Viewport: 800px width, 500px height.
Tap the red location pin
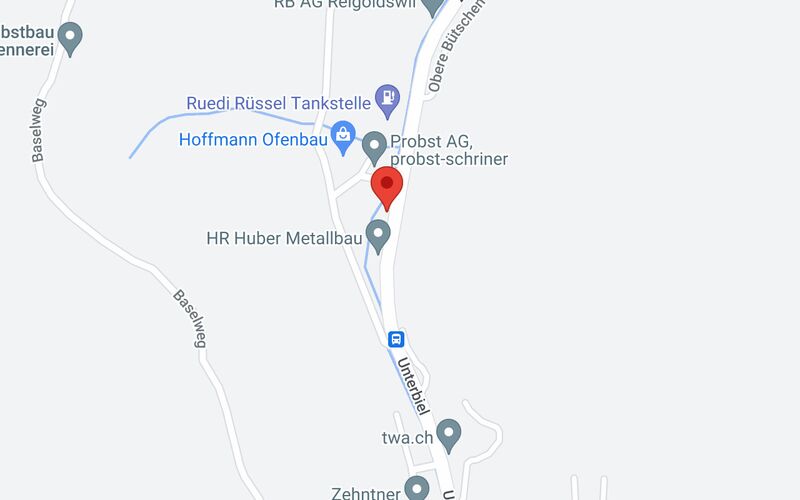pyautogui.click(x=387, y=186)
